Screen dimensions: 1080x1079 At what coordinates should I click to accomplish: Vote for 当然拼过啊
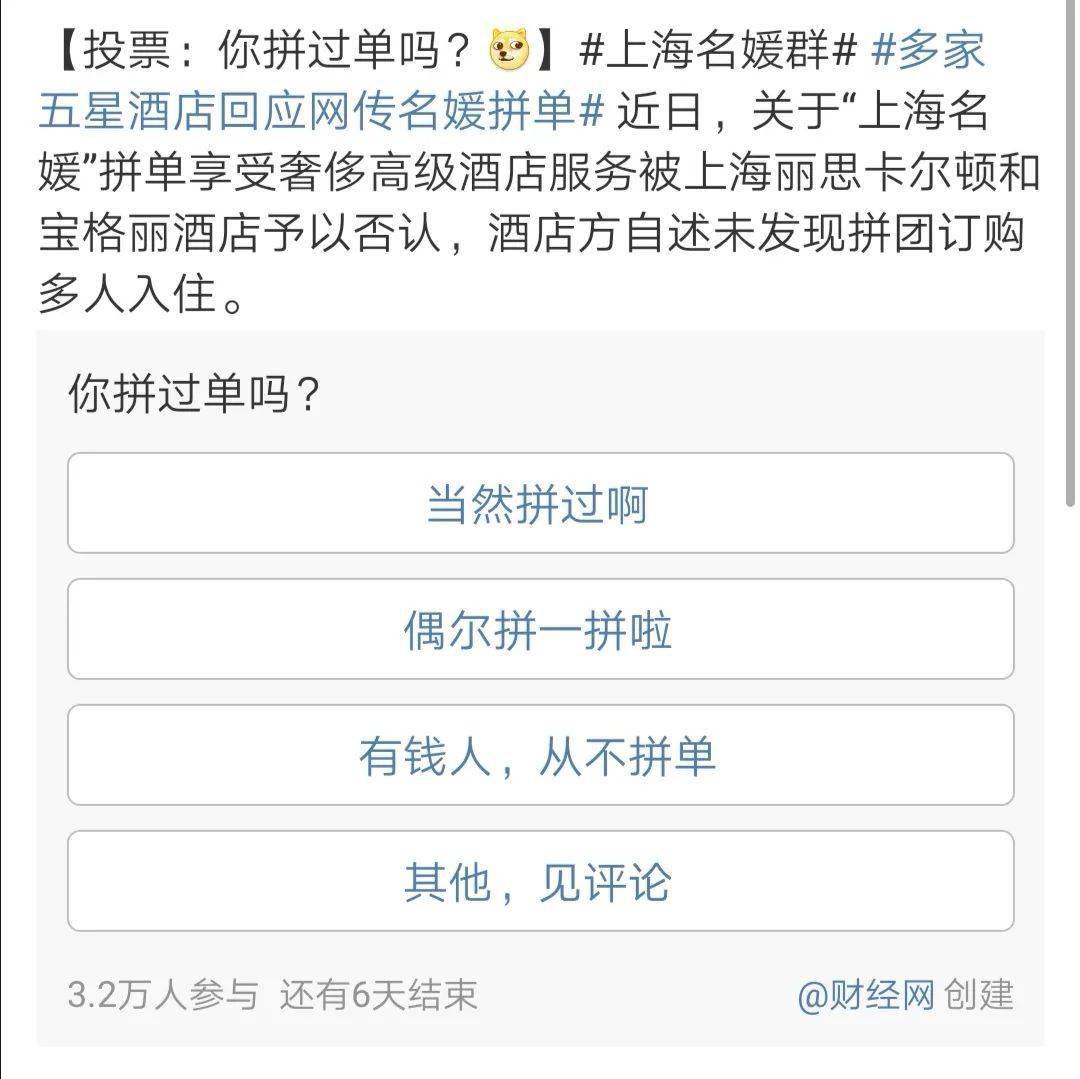pos(540,503)
